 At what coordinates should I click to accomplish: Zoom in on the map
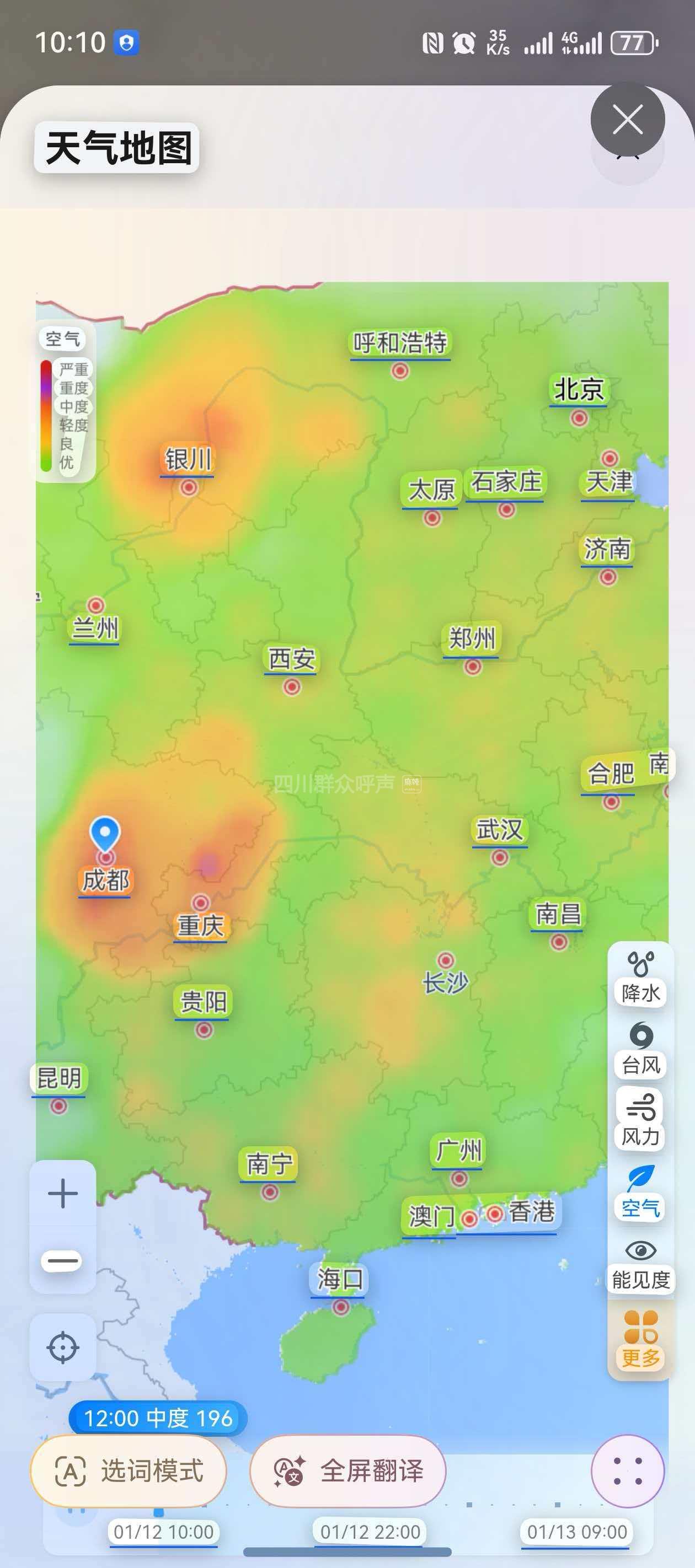click(63, 1193)
